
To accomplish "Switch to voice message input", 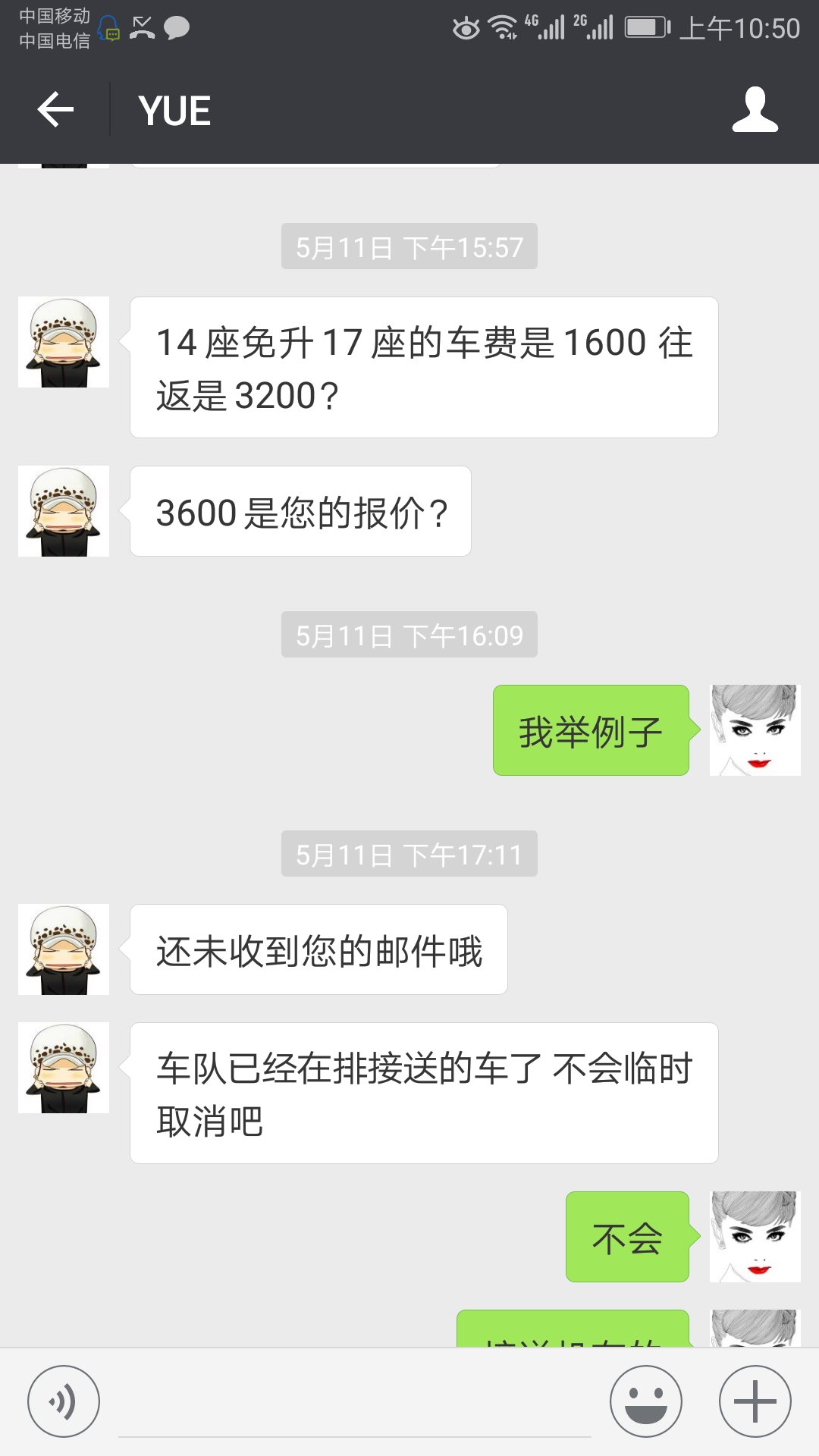I will [64, 1401].
